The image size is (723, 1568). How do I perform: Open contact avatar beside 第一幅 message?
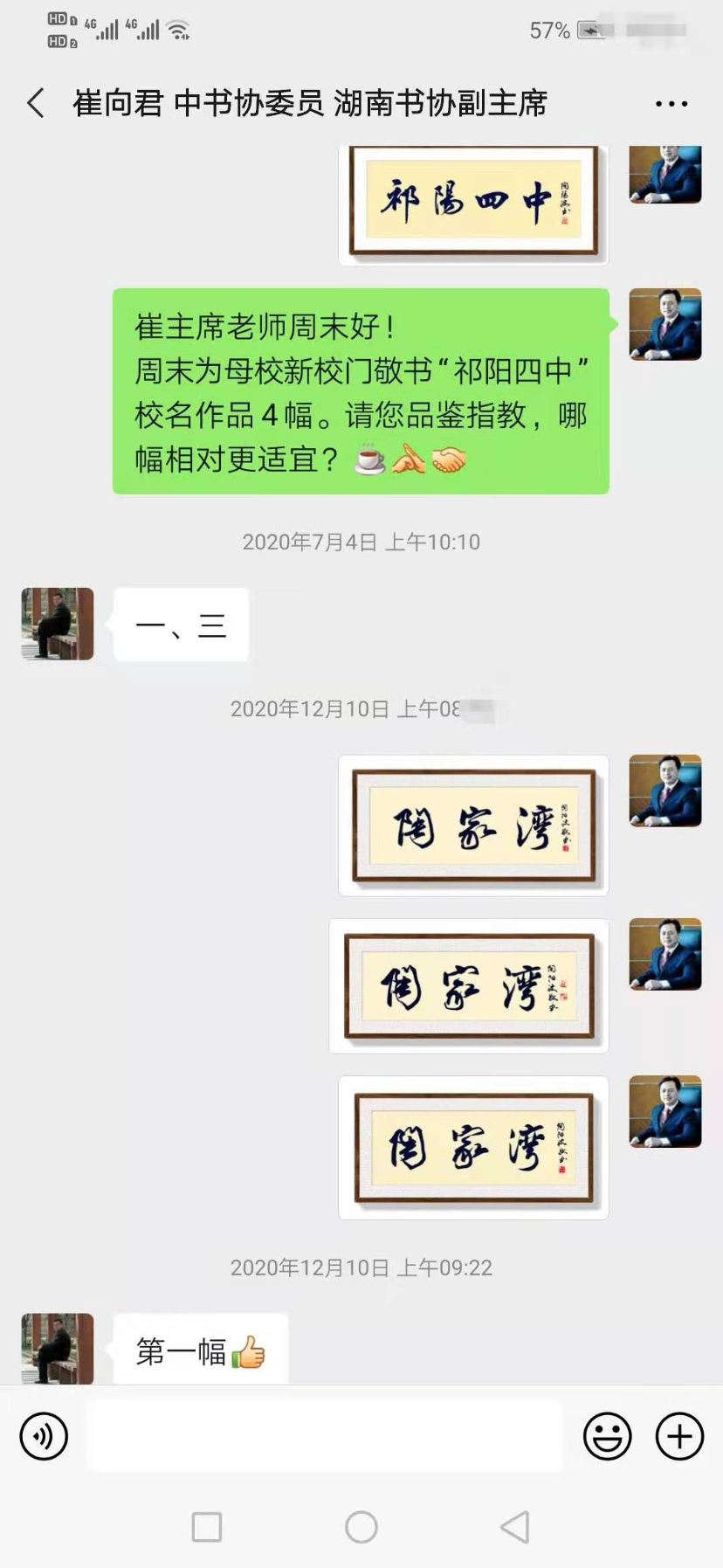click(58, 1348)
